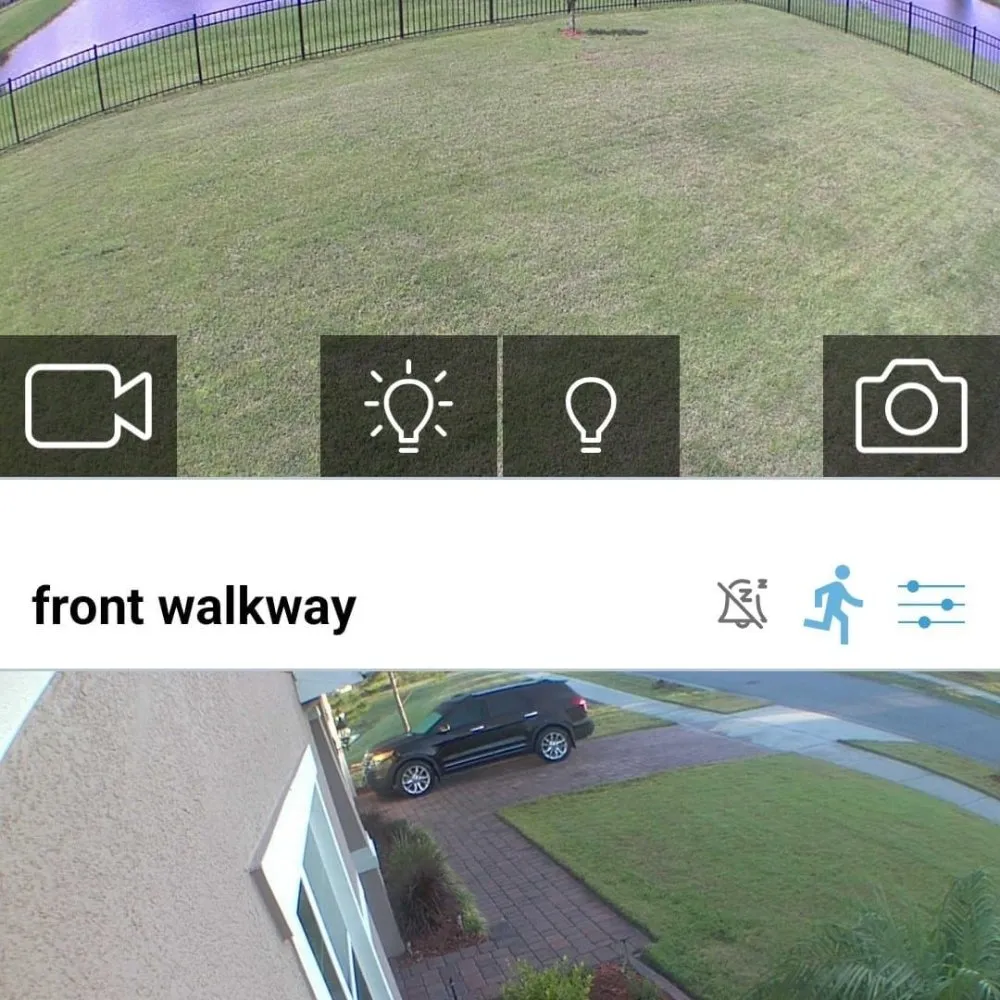Image resolution: width=1000 pixels, height=1000 pixels.
Task: Open front walkway camera settings sliders
Action: [931, 604]
